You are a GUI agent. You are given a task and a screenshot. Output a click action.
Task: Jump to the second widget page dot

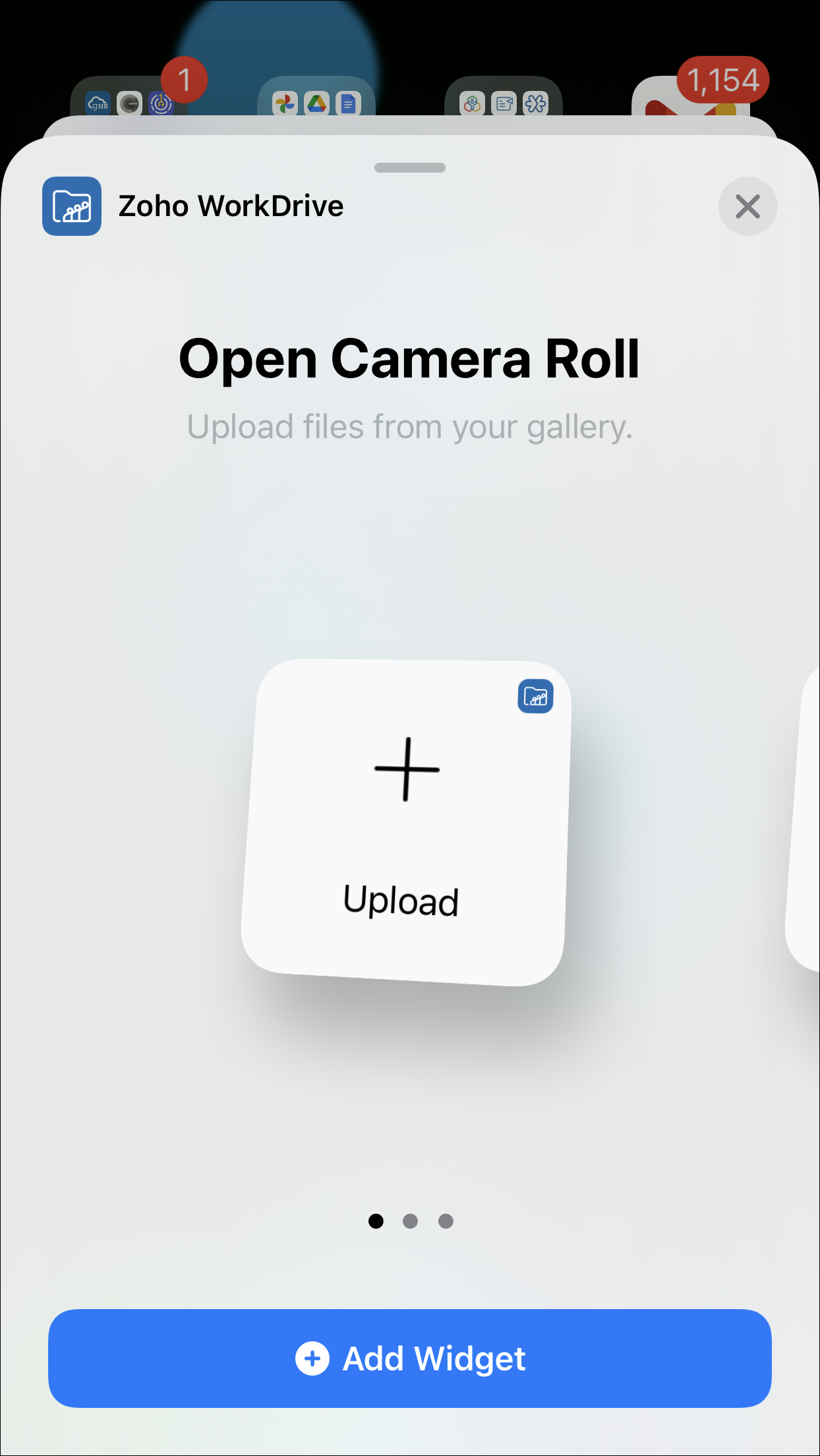coord(410,1221)
